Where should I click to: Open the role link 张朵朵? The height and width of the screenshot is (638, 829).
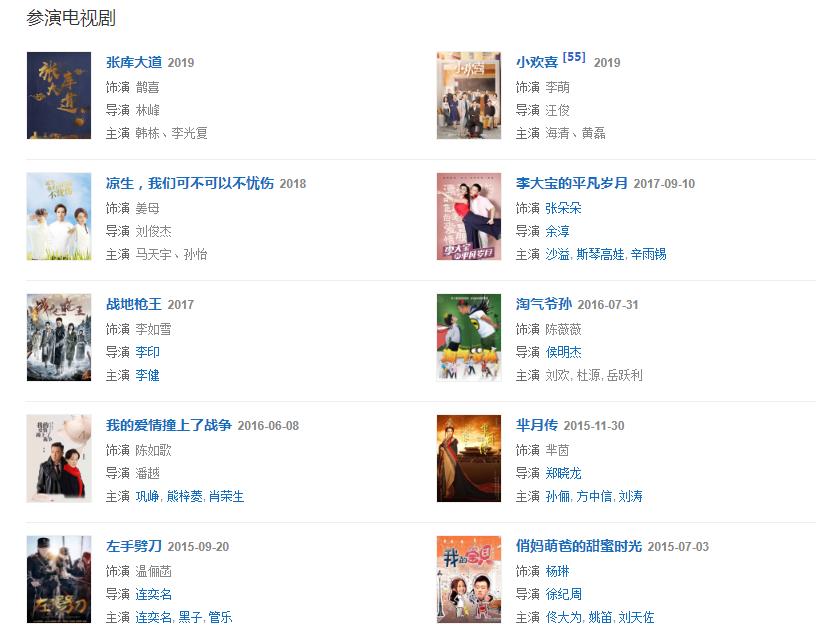(563, 208)
